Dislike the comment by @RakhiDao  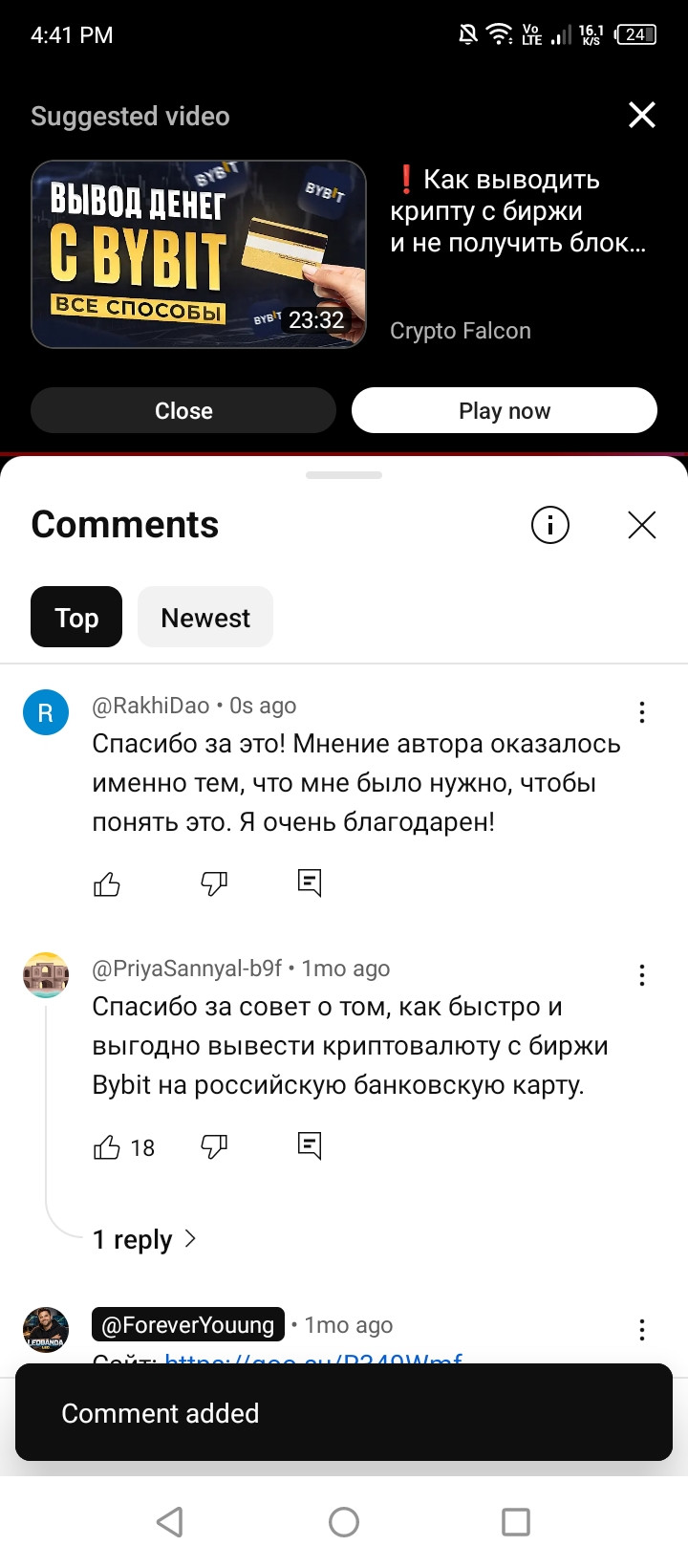click(214, 884)
